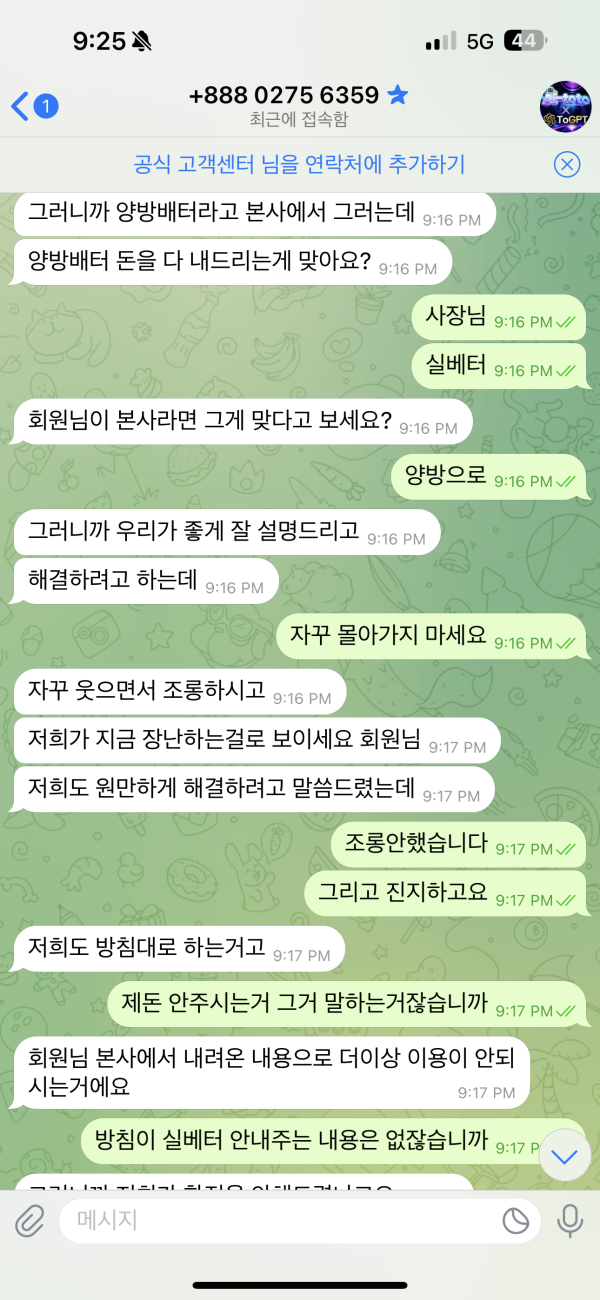Open the contact's profile avatar
Screen dimensions: 600x1300
565,106
